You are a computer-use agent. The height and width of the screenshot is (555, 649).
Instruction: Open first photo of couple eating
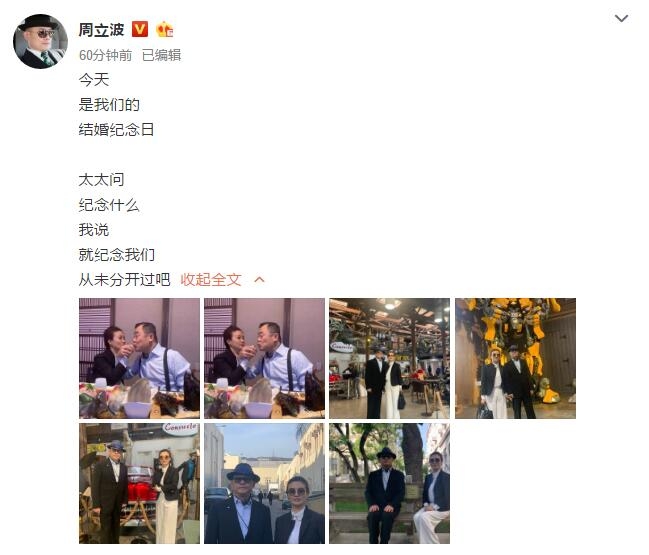139,358
